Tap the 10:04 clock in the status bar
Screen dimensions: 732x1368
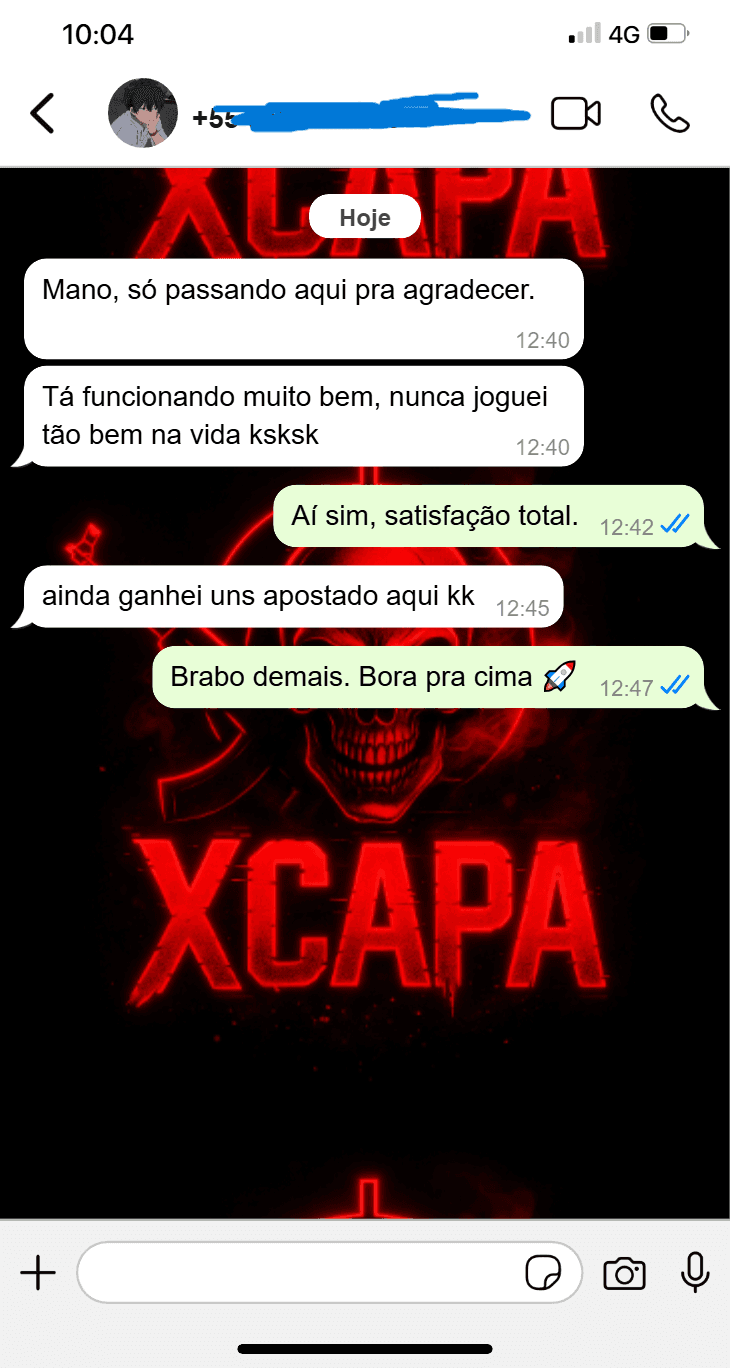pos(95,31)
